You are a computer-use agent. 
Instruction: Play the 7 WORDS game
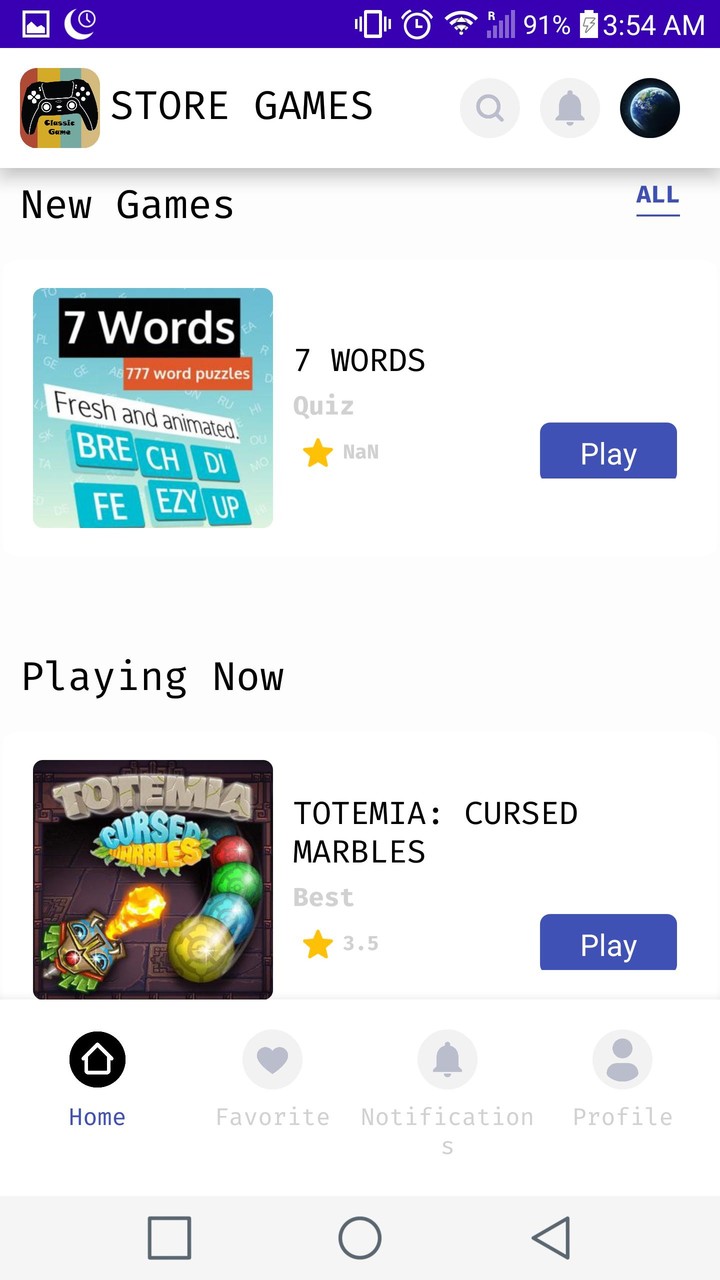click(x=608, y=452)
